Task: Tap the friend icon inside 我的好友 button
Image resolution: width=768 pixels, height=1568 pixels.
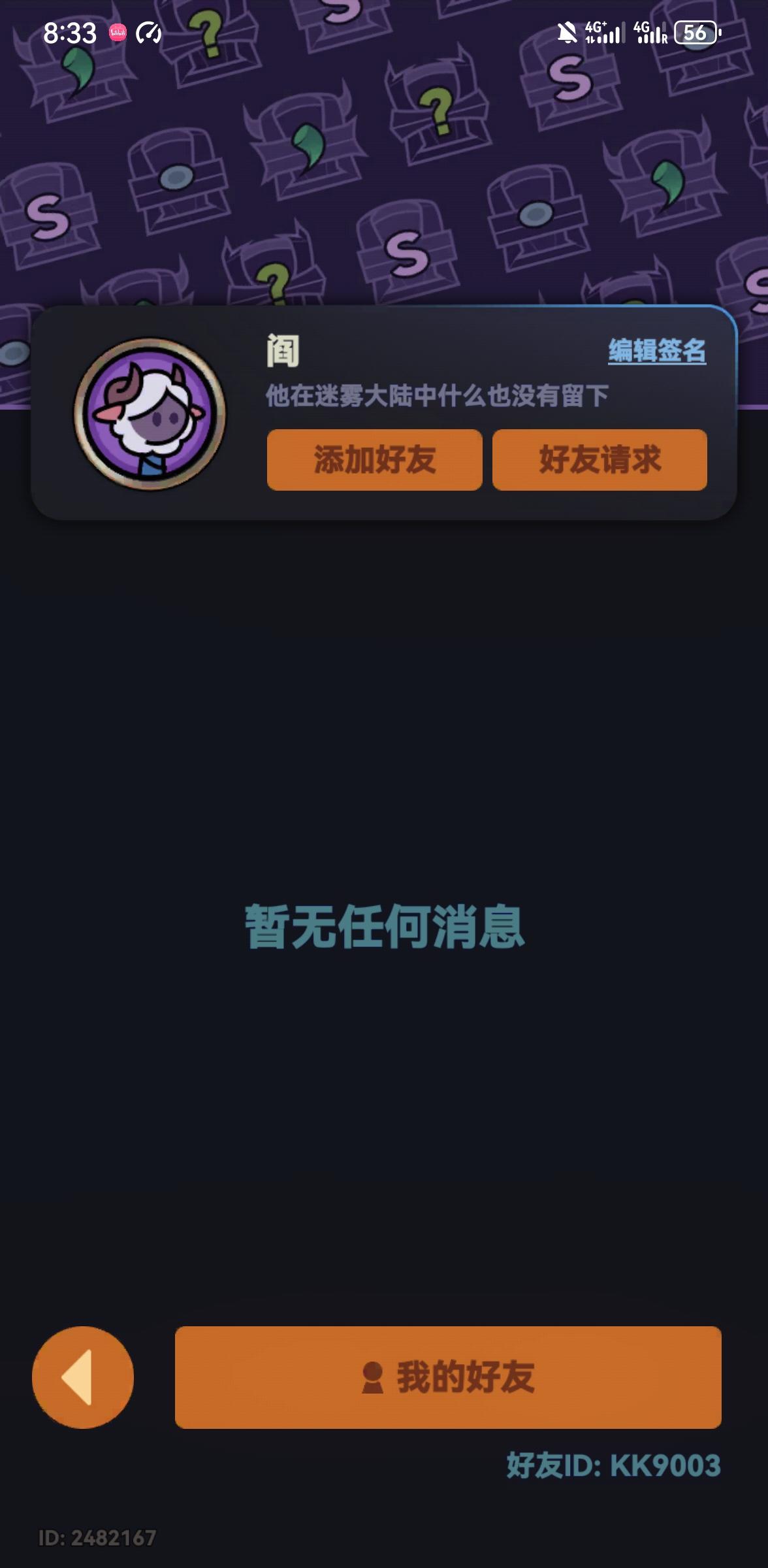Action: click(x=372, y=1376)
